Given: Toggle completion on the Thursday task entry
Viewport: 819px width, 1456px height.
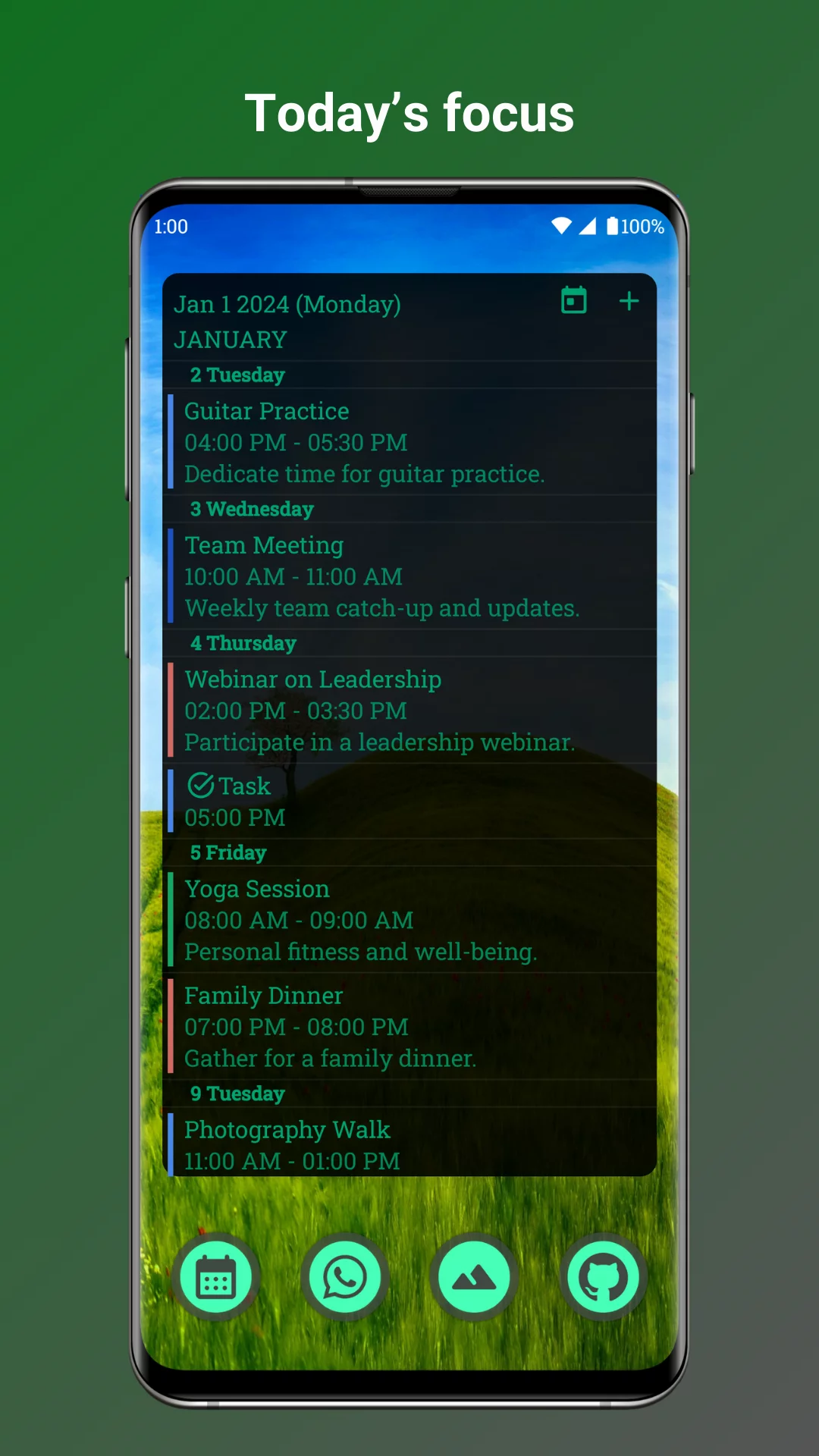Looking at the screenshot, I should 200,786.
